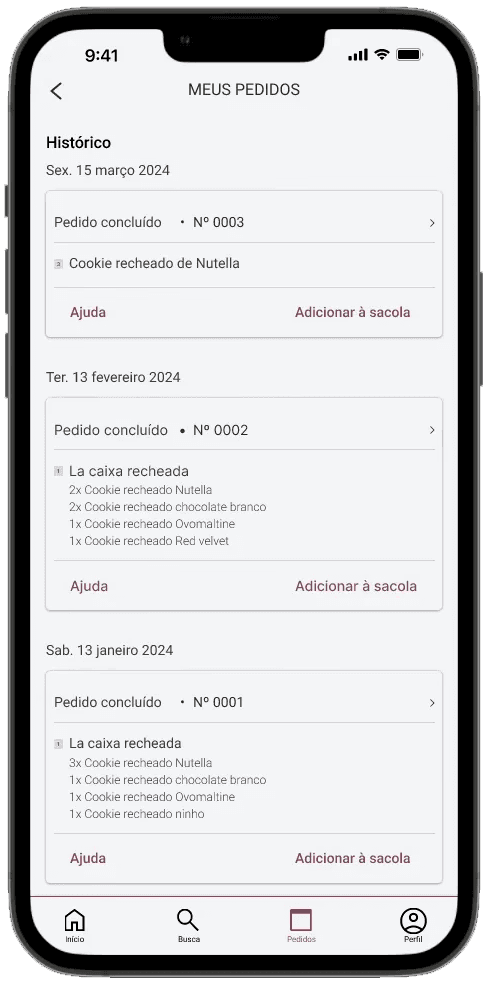Viewport: 489px width, 981px height.
Task: Go back using the top-left arrow
Action: (x=56, y=91)
